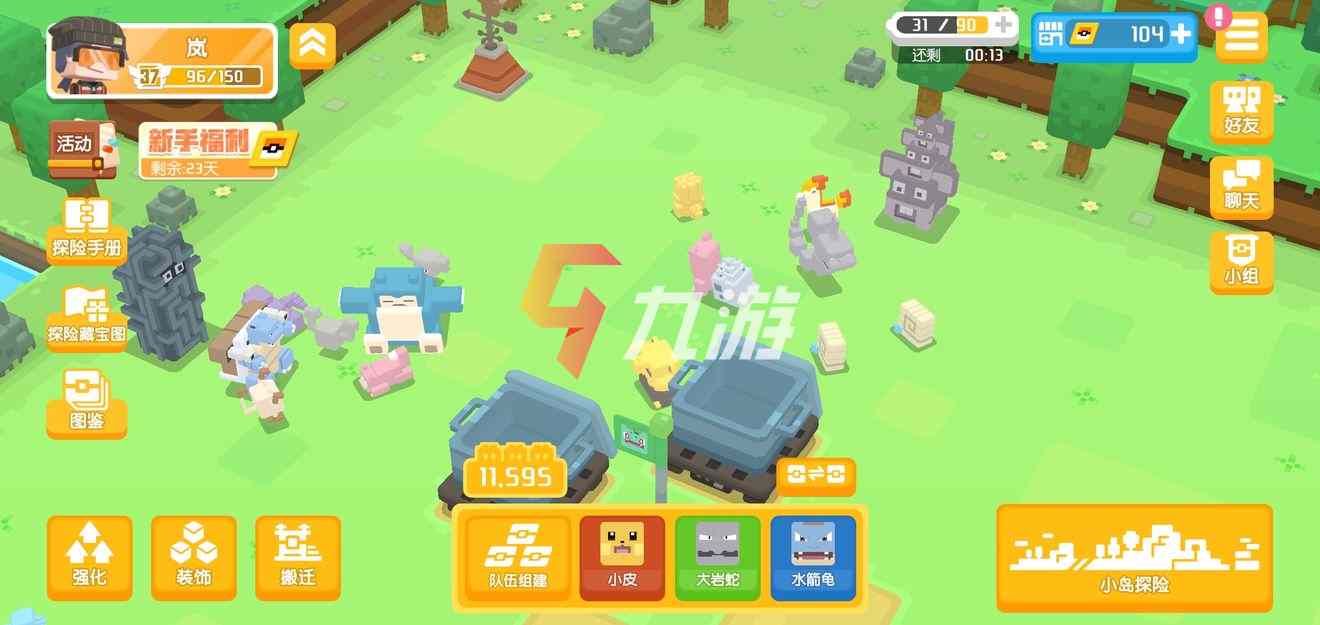
Task: Open the 小组 group panel
Action: click(x=1241, y=262)
